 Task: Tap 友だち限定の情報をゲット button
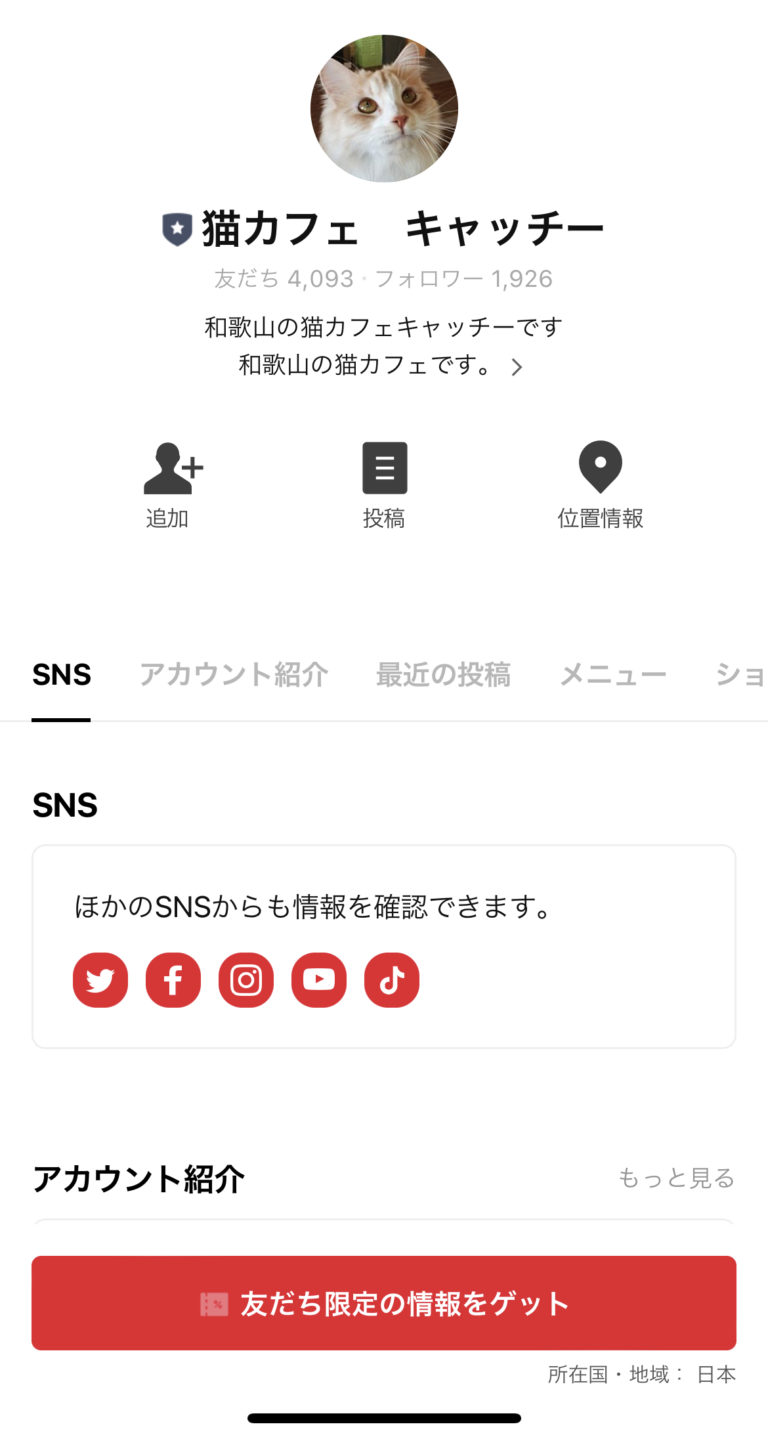point(384,1303)
